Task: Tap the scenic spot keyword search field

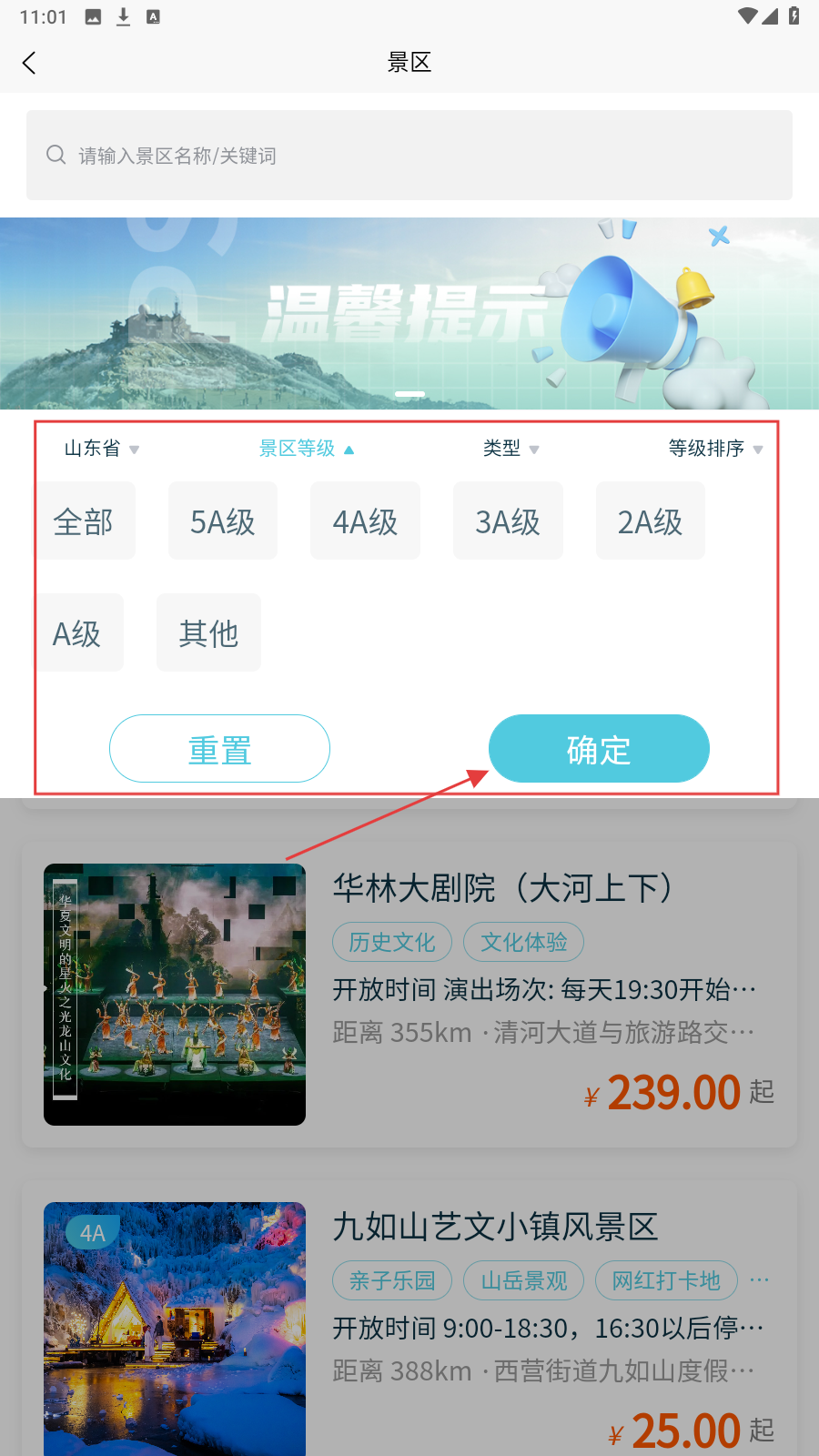Action: 409,156
